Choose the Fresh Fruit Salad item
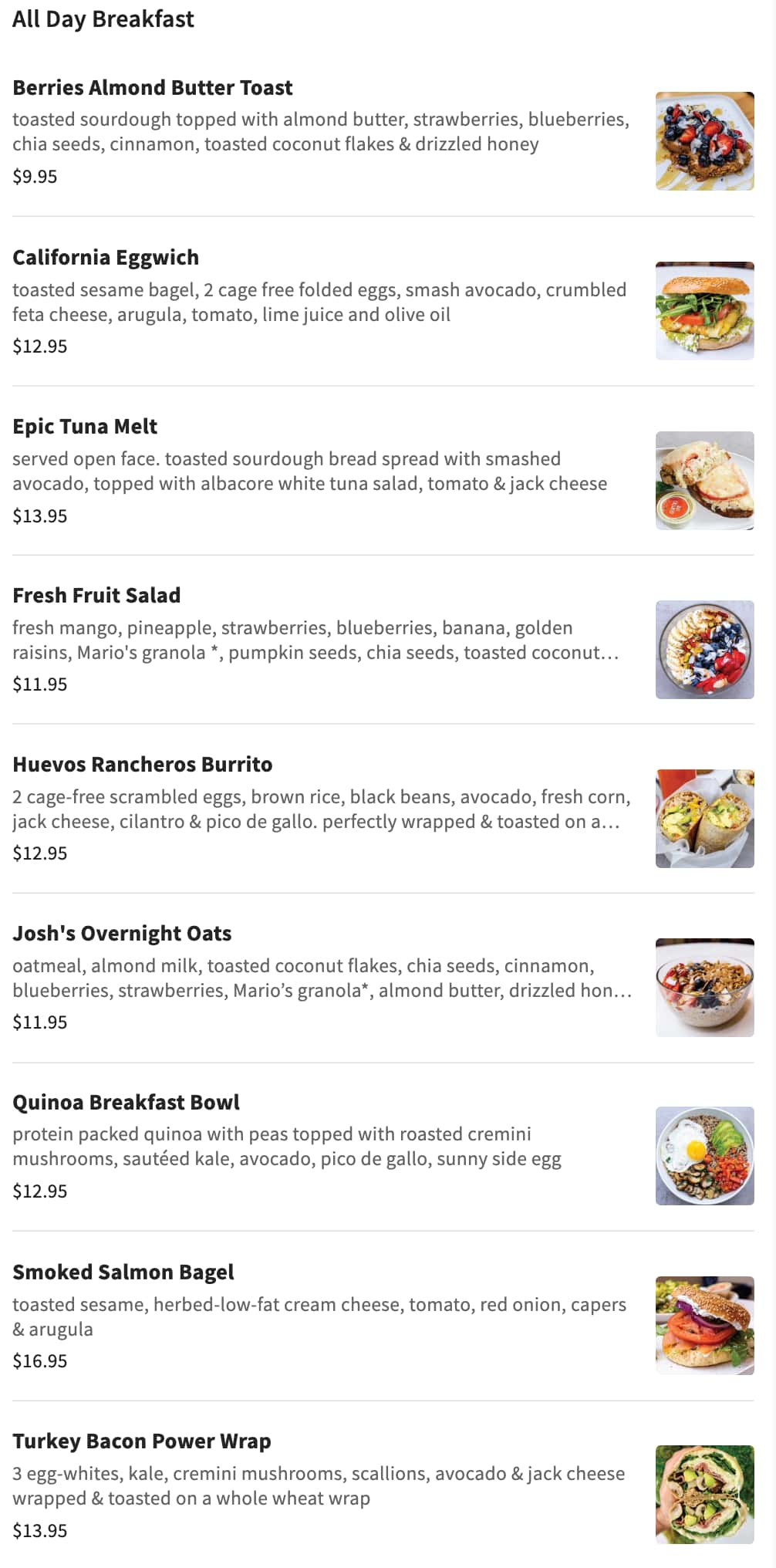Viewport: 776px width, 1568px height. pyautogui.click(x=96, y=596)
